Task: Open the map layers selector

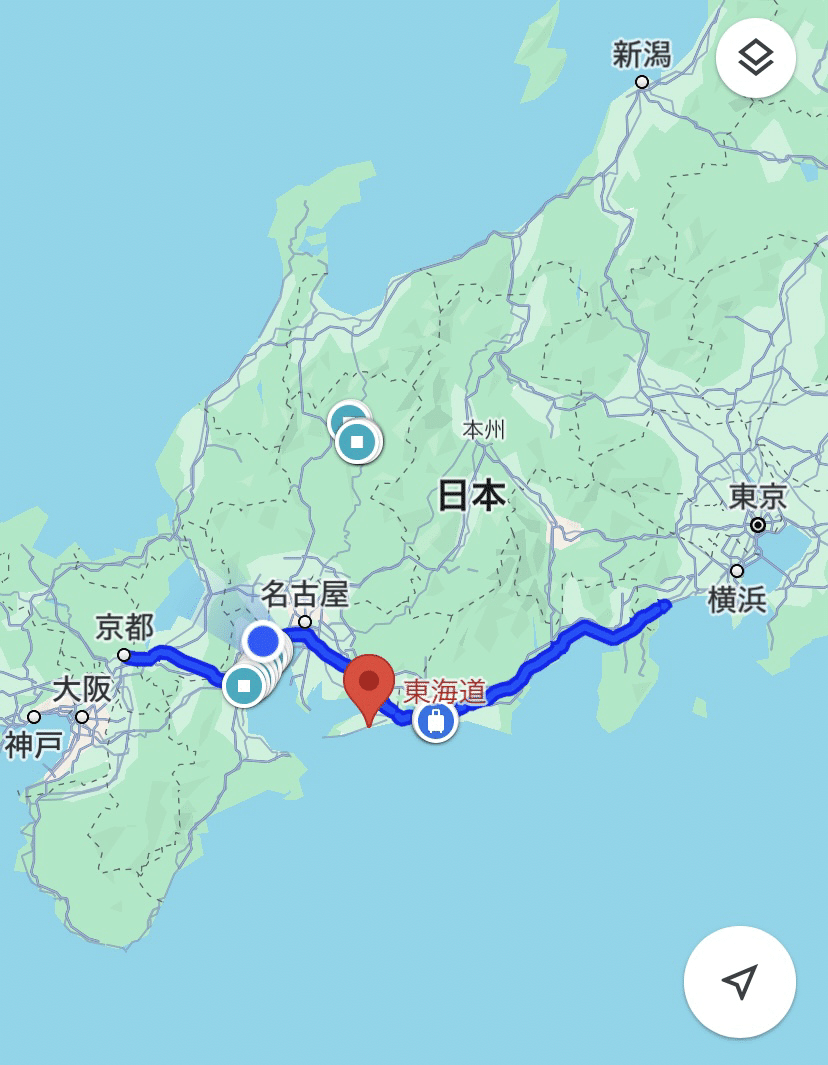Action: (x=755, y=58)
